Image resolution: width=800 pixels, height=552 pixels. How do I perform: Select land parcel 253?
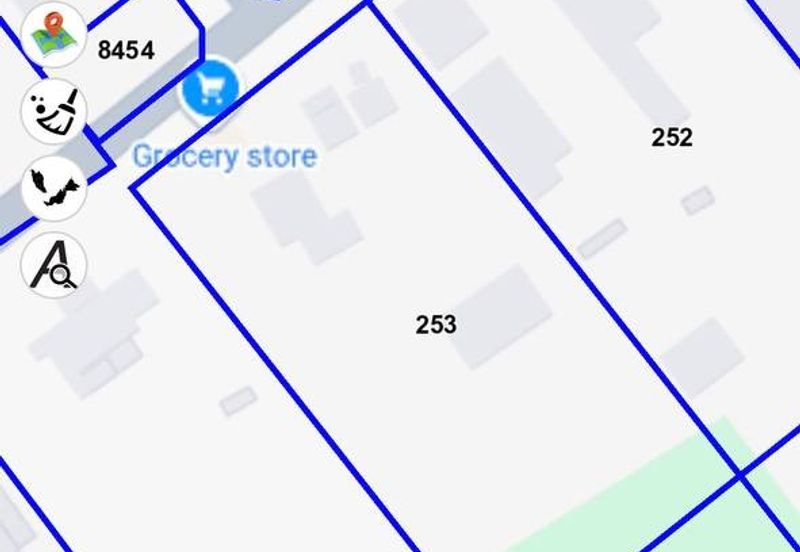click(436, 324)
